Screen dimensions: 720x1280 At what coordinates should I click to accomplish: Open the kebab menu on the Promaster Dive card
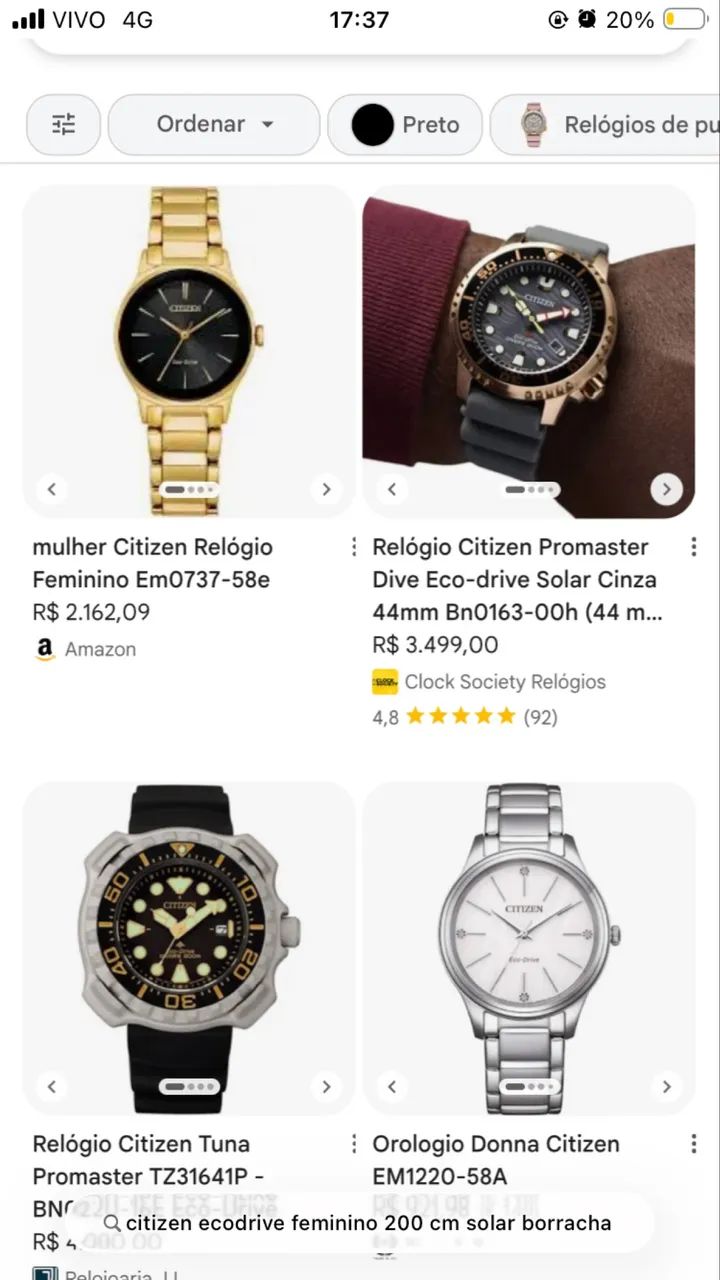tap(693, 547)
